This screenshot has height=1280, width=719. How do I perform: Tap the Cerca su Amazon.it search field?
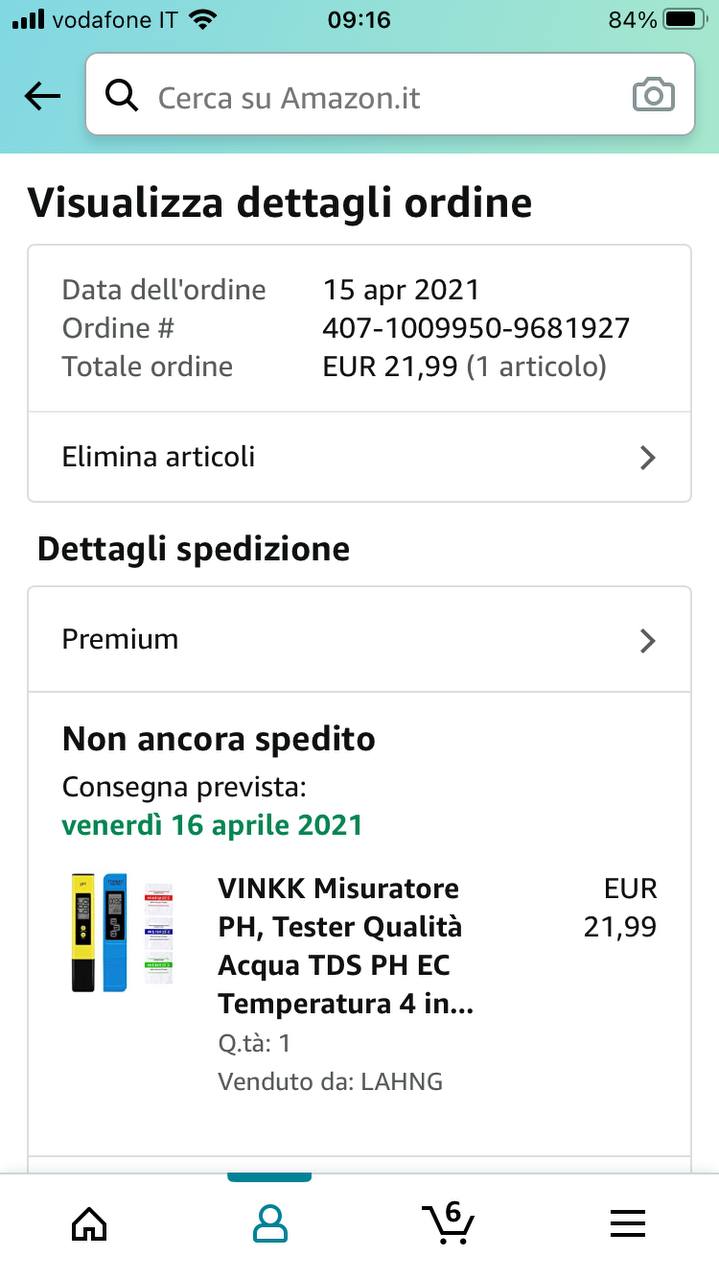tap(380, 97)
